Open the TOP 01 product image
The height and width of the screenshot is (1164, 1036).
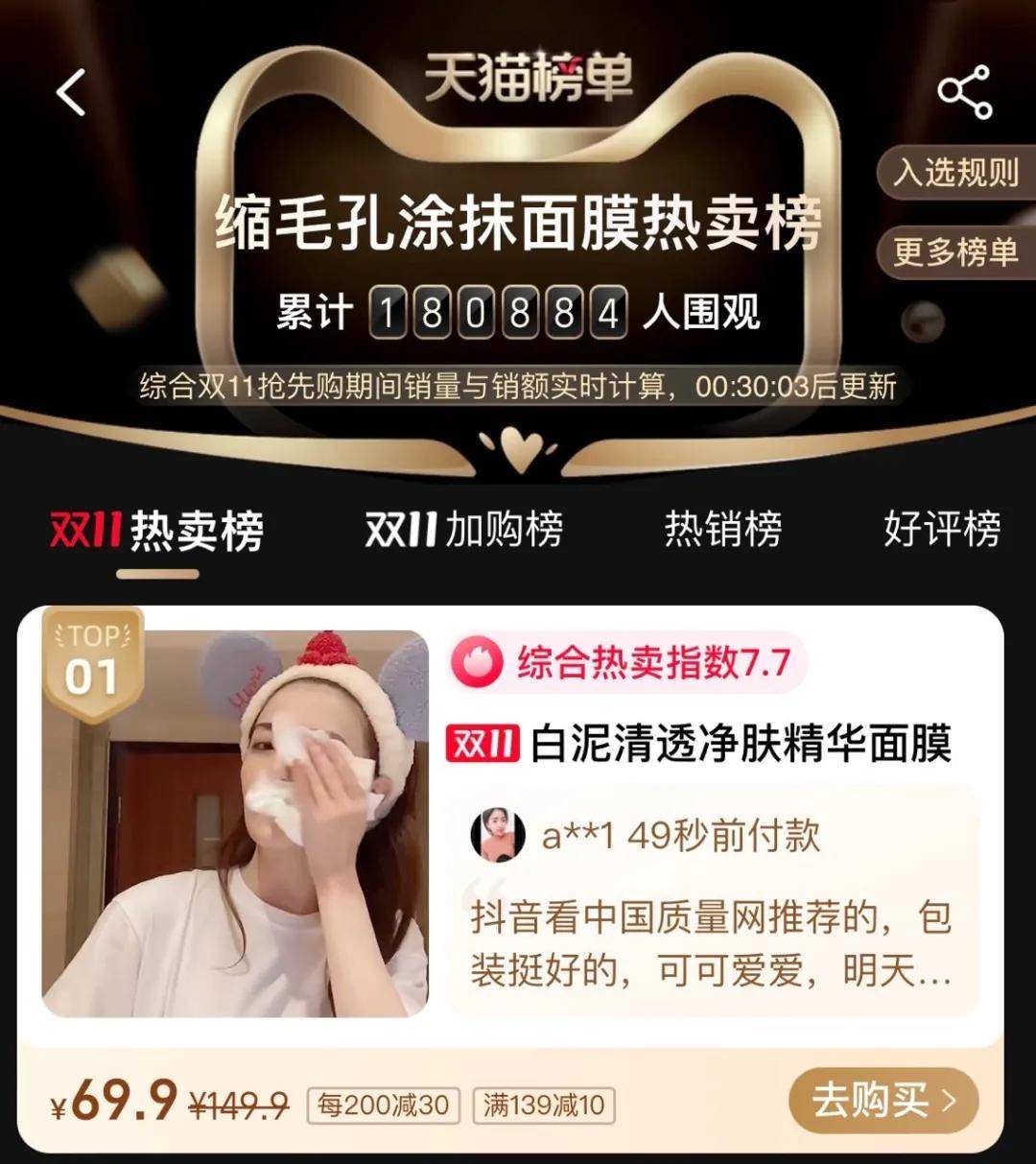[235, 823]
